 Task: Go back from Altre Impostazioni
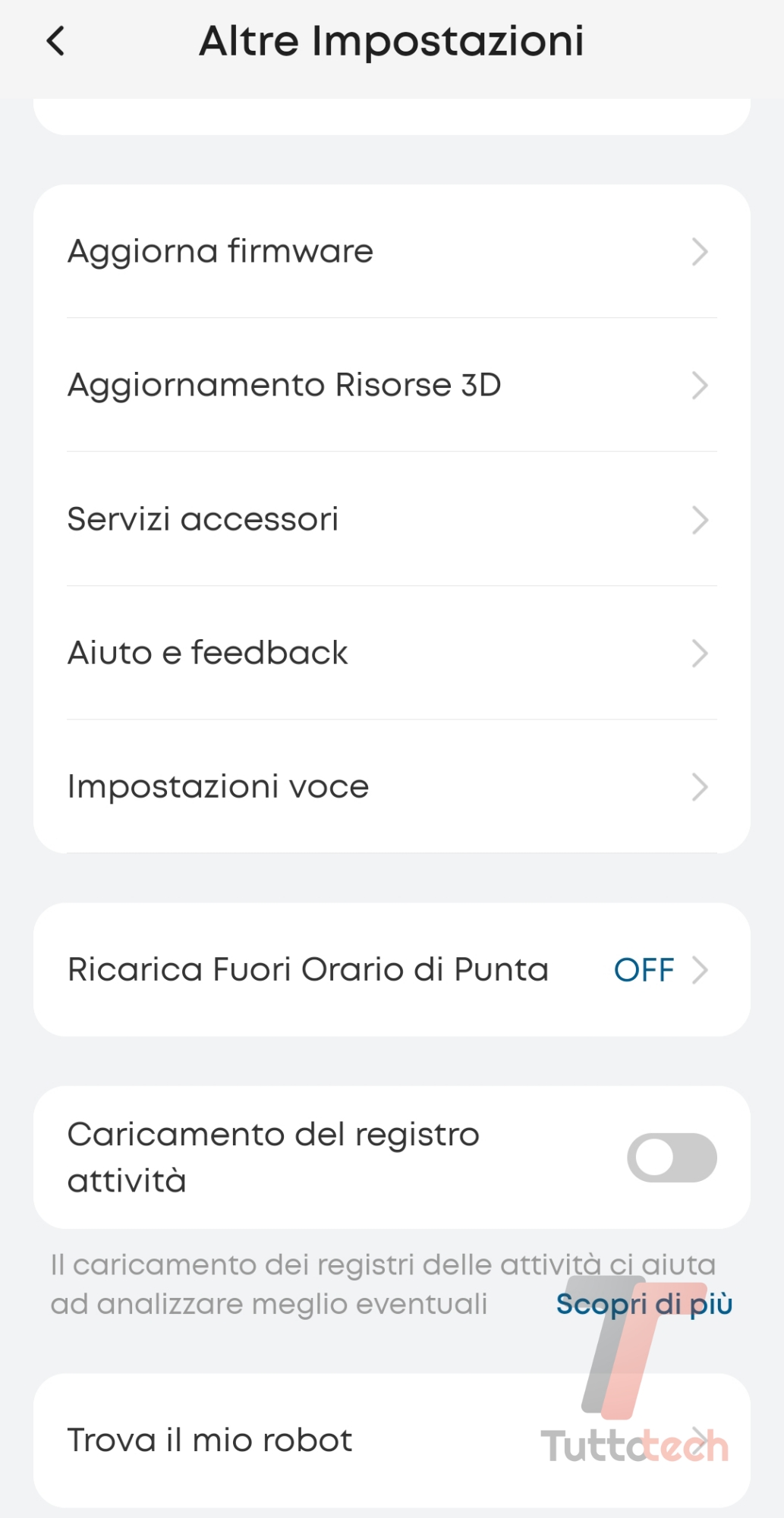click(x=56, y=41)
